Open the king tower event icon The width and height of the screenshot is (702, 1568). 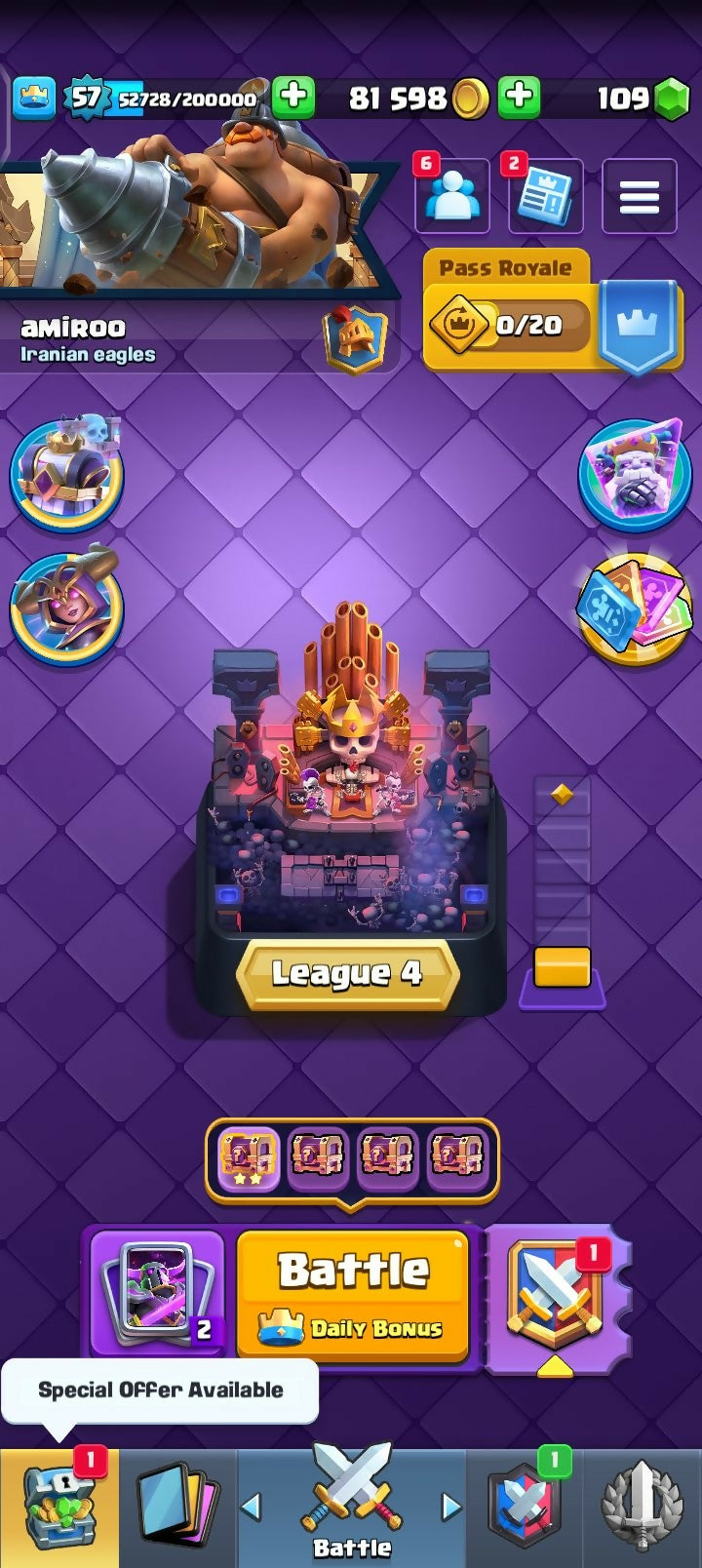(66, 474)
